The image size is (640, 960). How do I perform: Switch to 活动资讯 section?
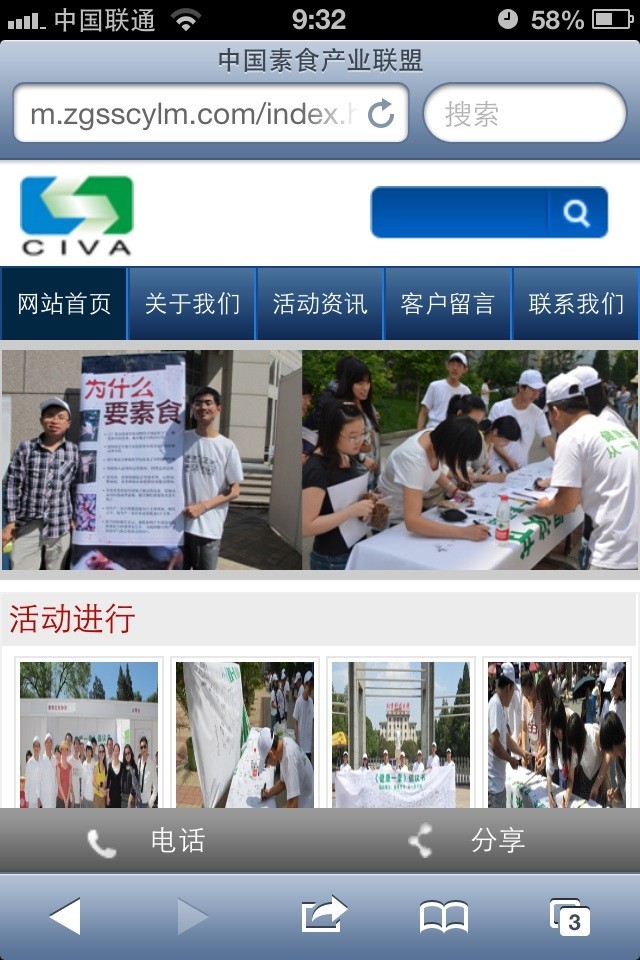coord(320,304)
